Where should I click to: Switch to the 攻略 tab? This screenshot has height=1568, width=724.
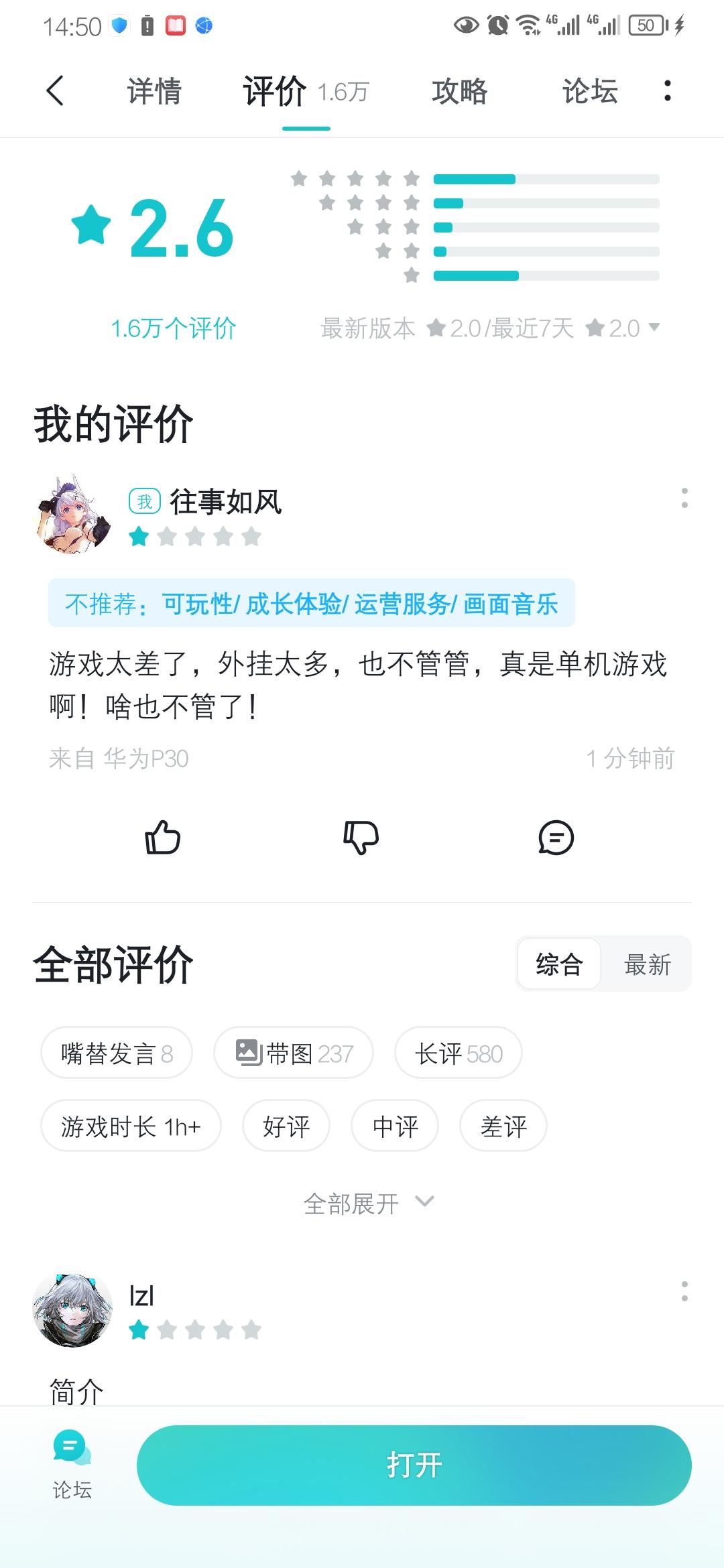tap(459, 91)
